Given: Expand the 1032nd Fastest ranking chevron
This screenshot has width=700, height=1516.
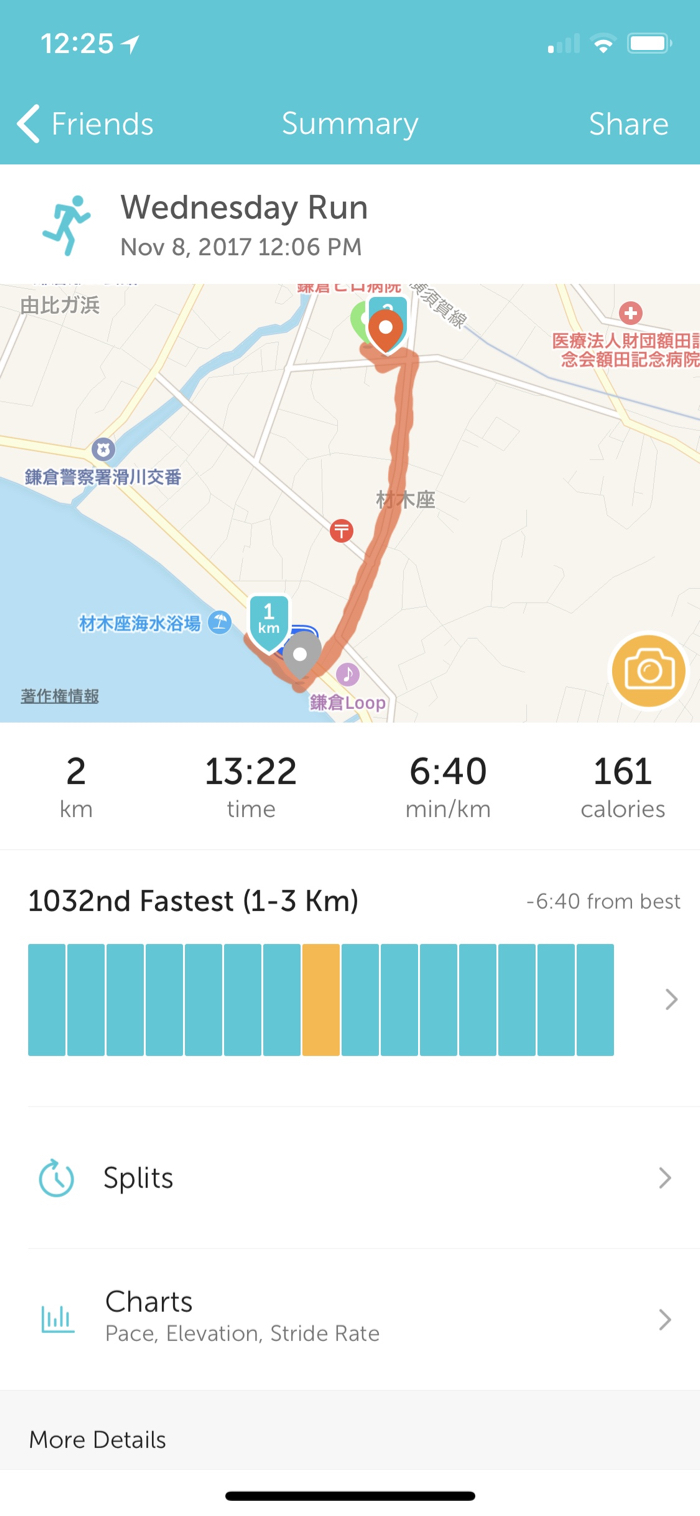Looking at the screenshot, I should click(x=671, y=999).
